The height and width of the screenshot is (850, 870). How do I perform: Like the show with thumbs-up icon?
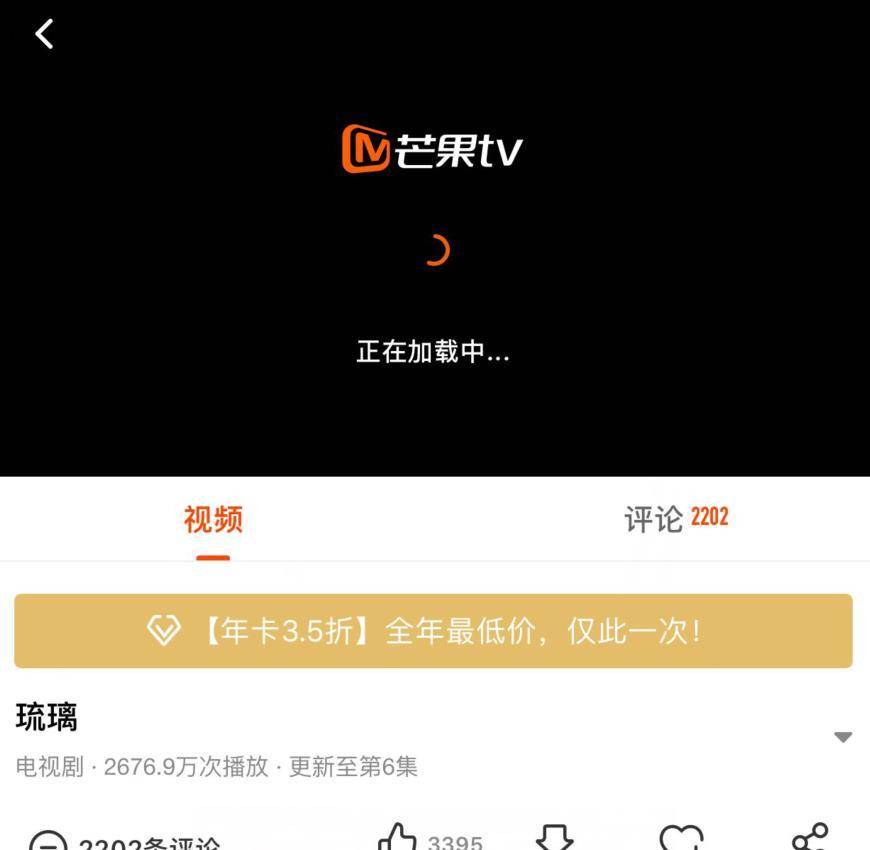[398, 838]
